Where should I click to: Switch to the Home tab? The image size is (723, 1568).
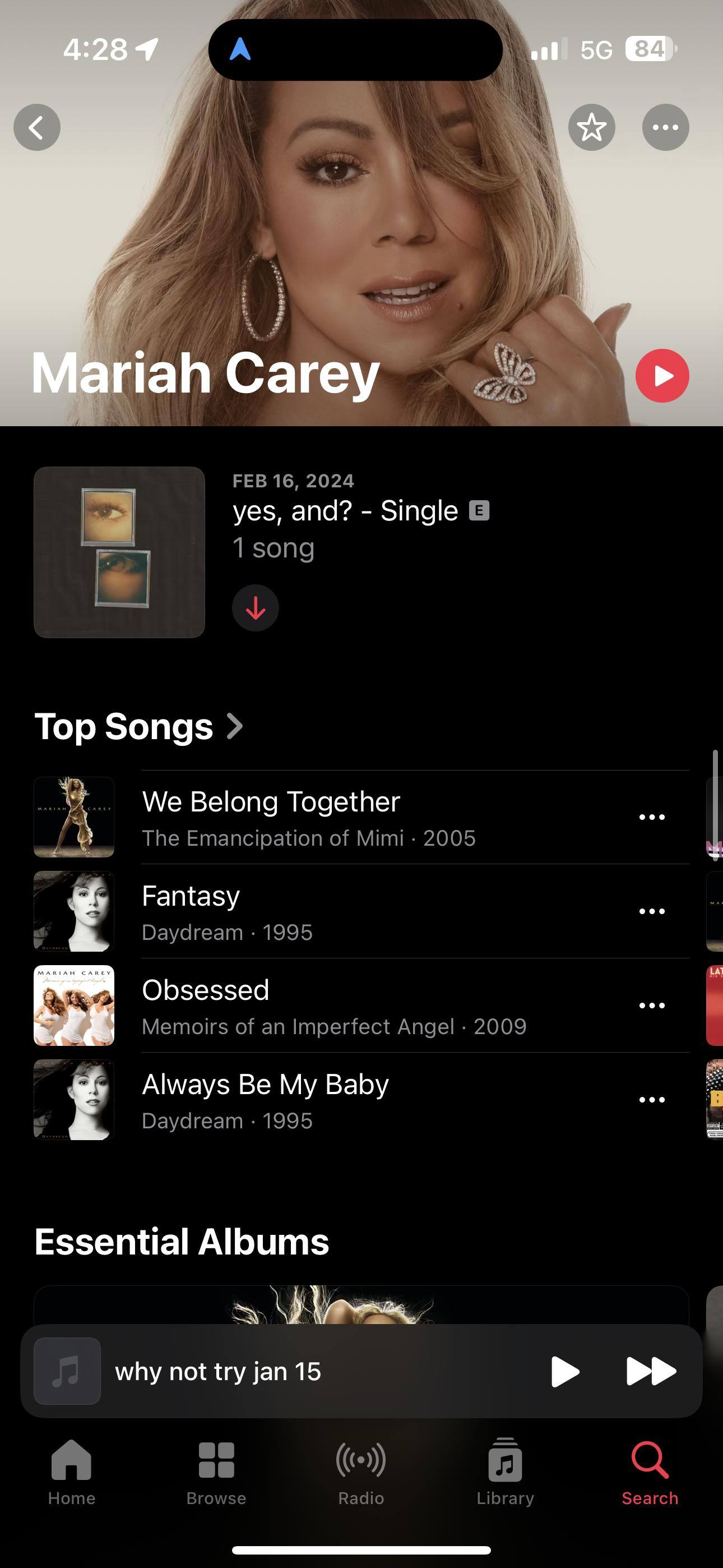click(x=72, y=1472)
